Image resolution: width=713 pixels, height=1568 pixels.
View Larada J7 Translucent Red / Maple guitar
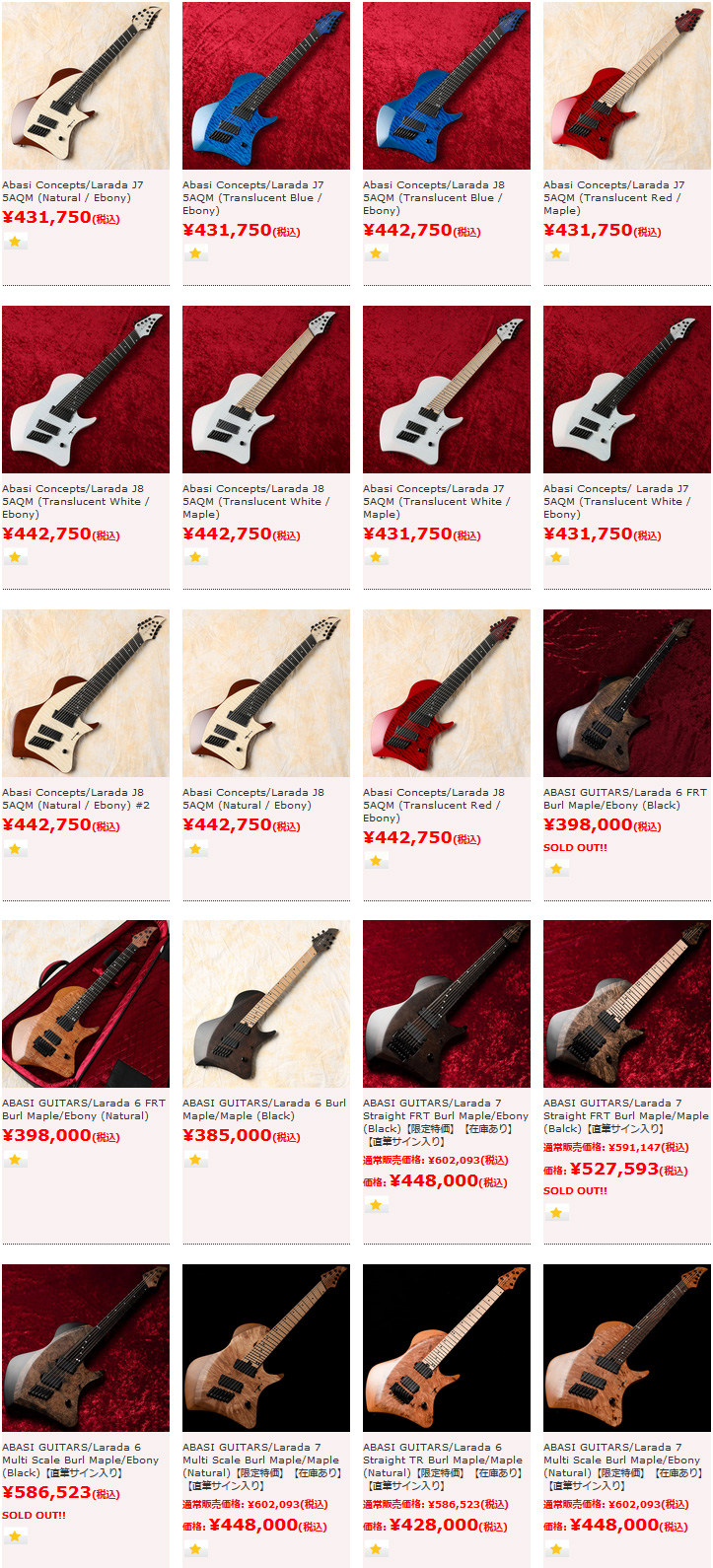click(x=626, y=86)
